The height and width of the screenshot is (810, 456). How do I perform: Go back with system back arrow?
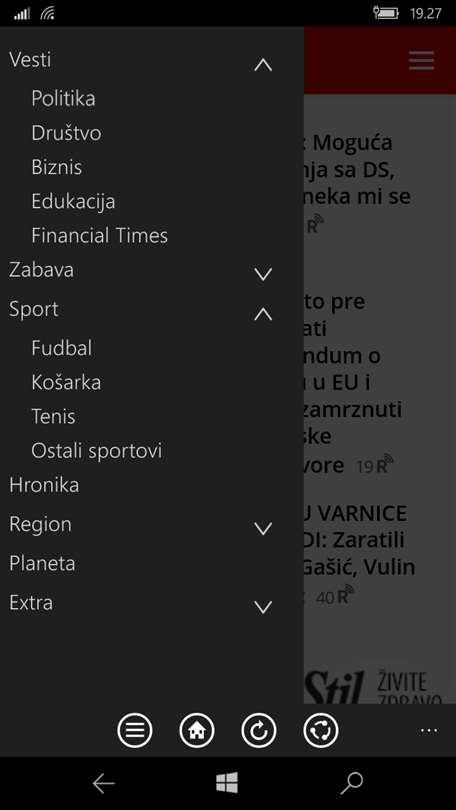pyautogui.click(x=103, y=784)
